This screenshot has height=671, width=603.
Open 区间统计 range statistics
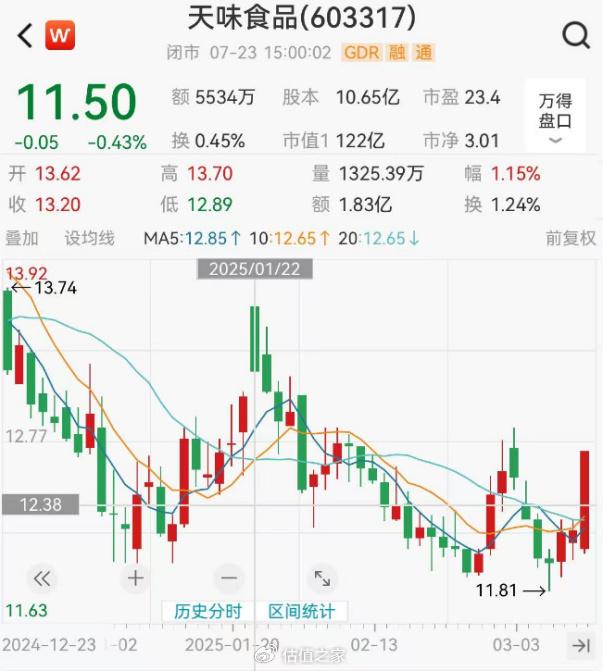tap(302, 611)
